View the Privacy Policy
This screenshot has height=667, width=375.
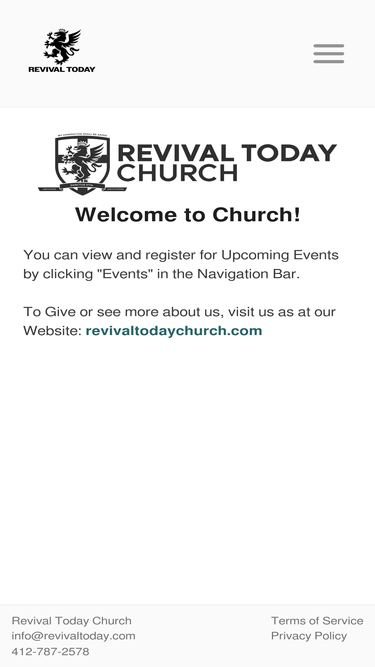(309, 636)
